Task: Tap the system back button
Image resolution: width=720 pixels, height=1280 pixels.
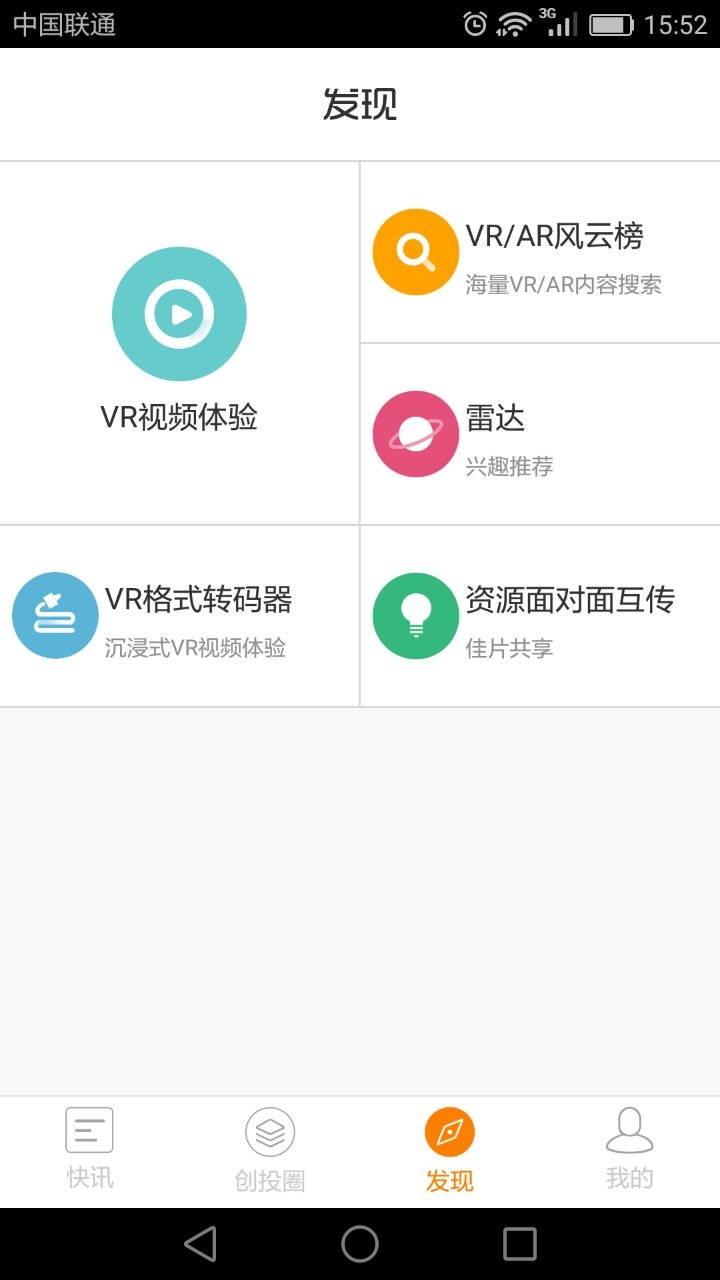Action: (x=201, y=1244)
